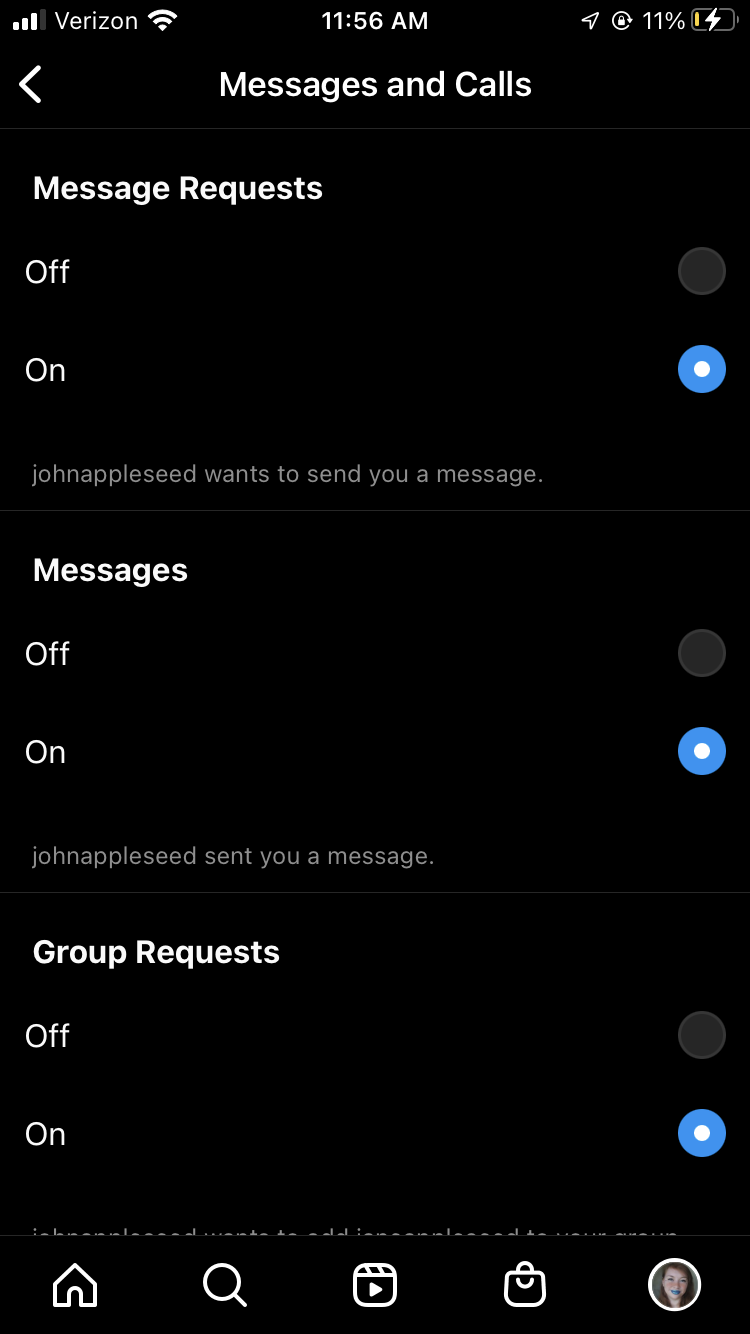Select Off for Message Requests
This screenshot has height=1334, width=750.
click(701, 271)
